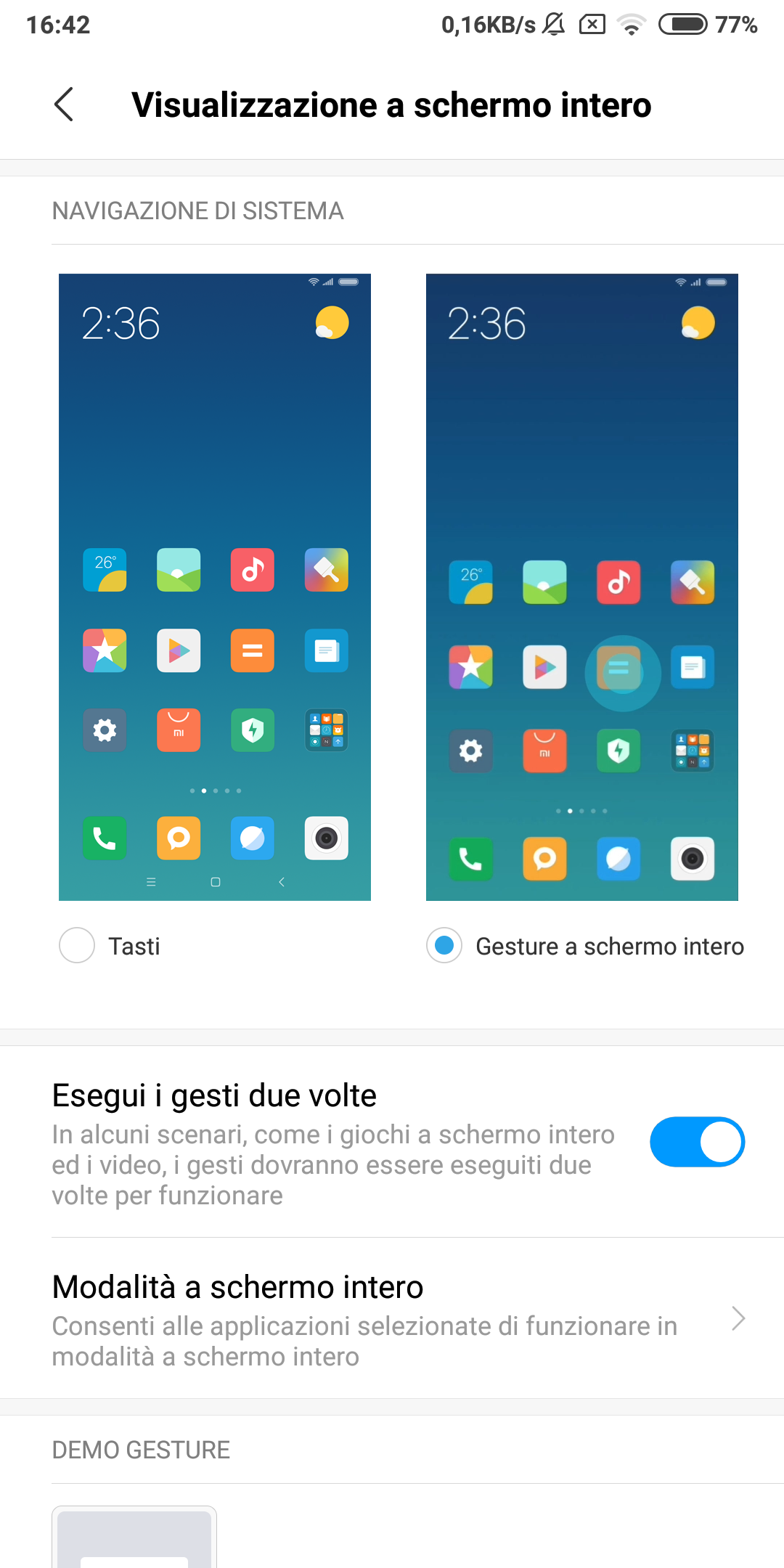
Task: Go back using the top arrow
Action: 64,105
